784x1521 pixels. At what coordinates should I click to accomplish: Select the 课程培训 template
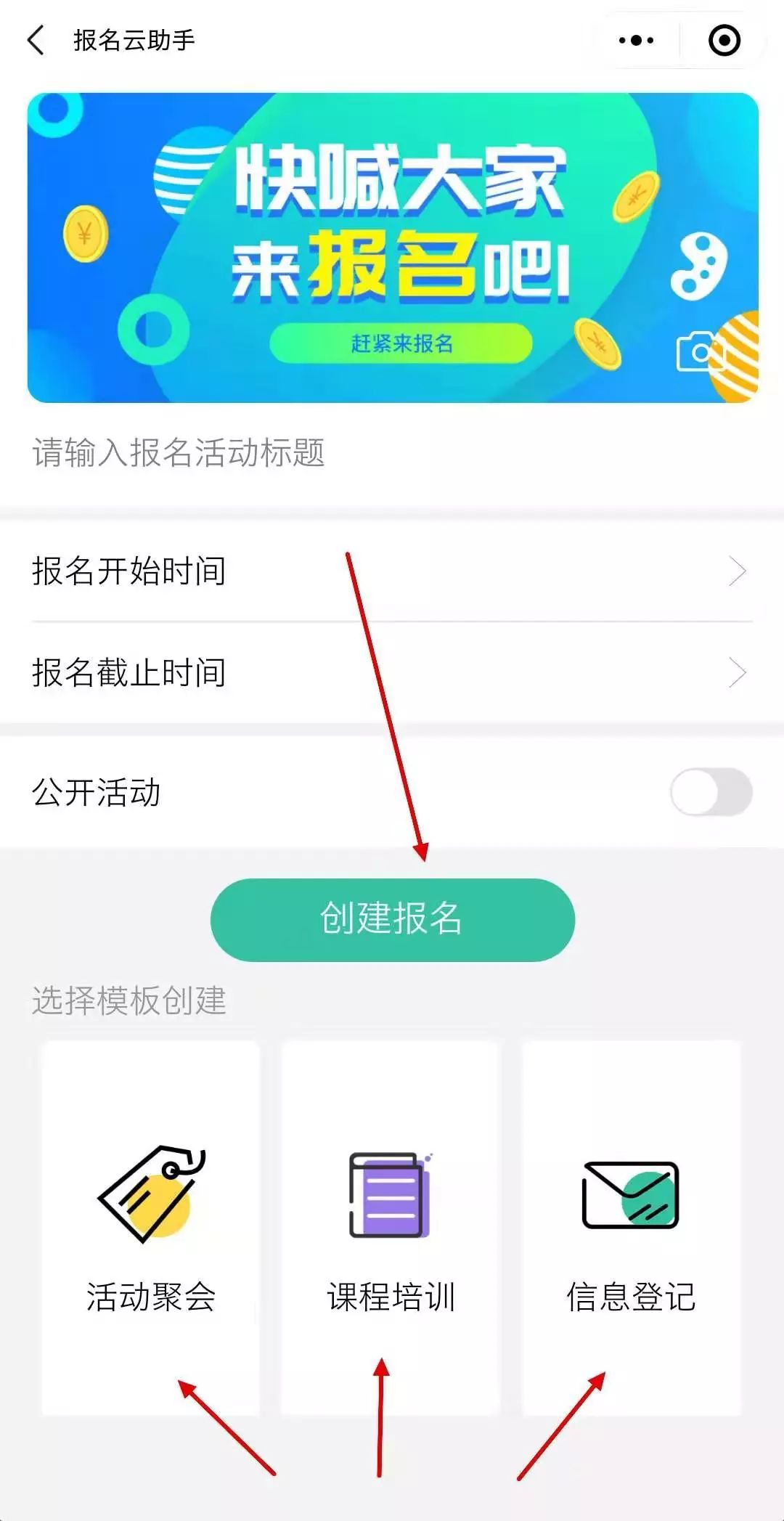coord(391,1228)
